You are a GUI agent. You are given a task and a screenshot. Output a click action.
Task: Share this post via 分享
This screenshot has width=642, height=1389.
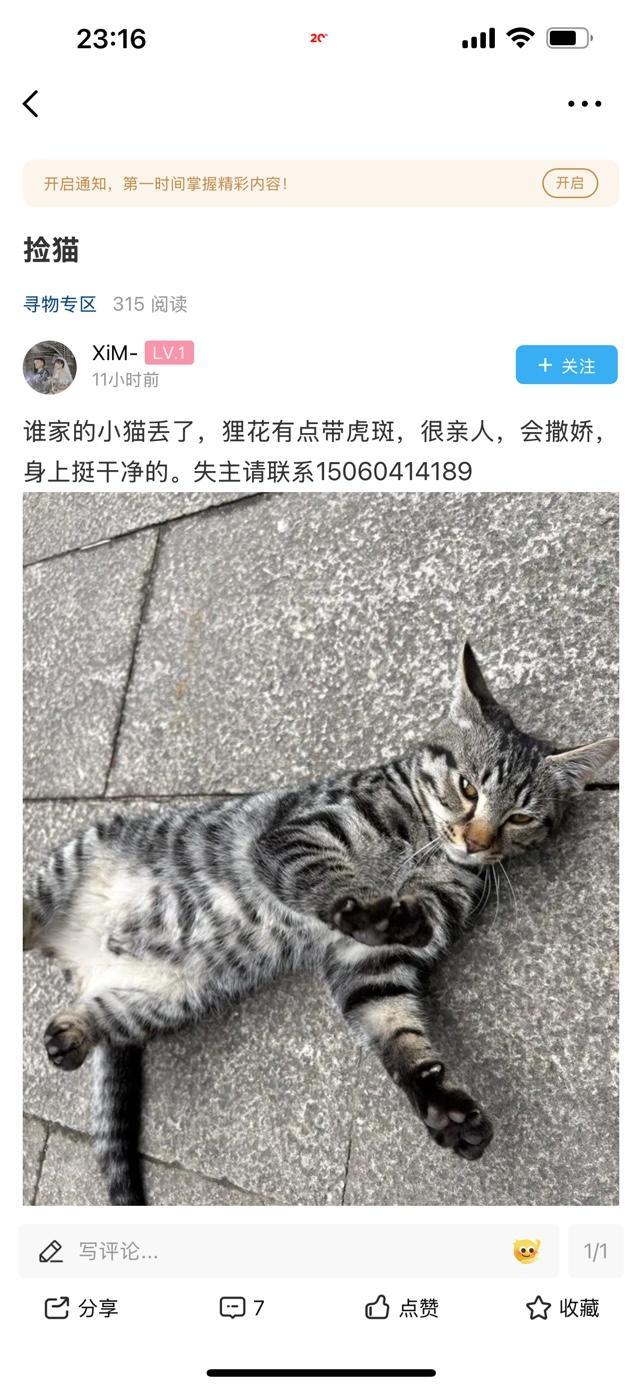pyautogui.click(x=82, y=1308)
